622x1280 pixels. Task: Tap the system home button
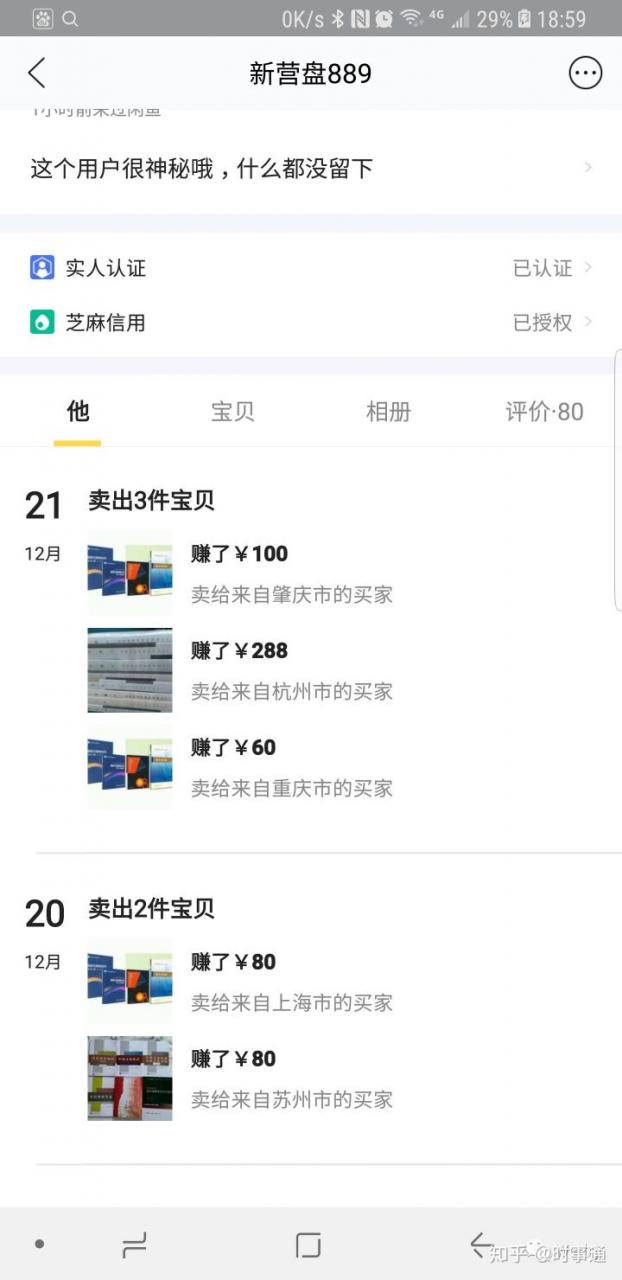[308, 1244]
